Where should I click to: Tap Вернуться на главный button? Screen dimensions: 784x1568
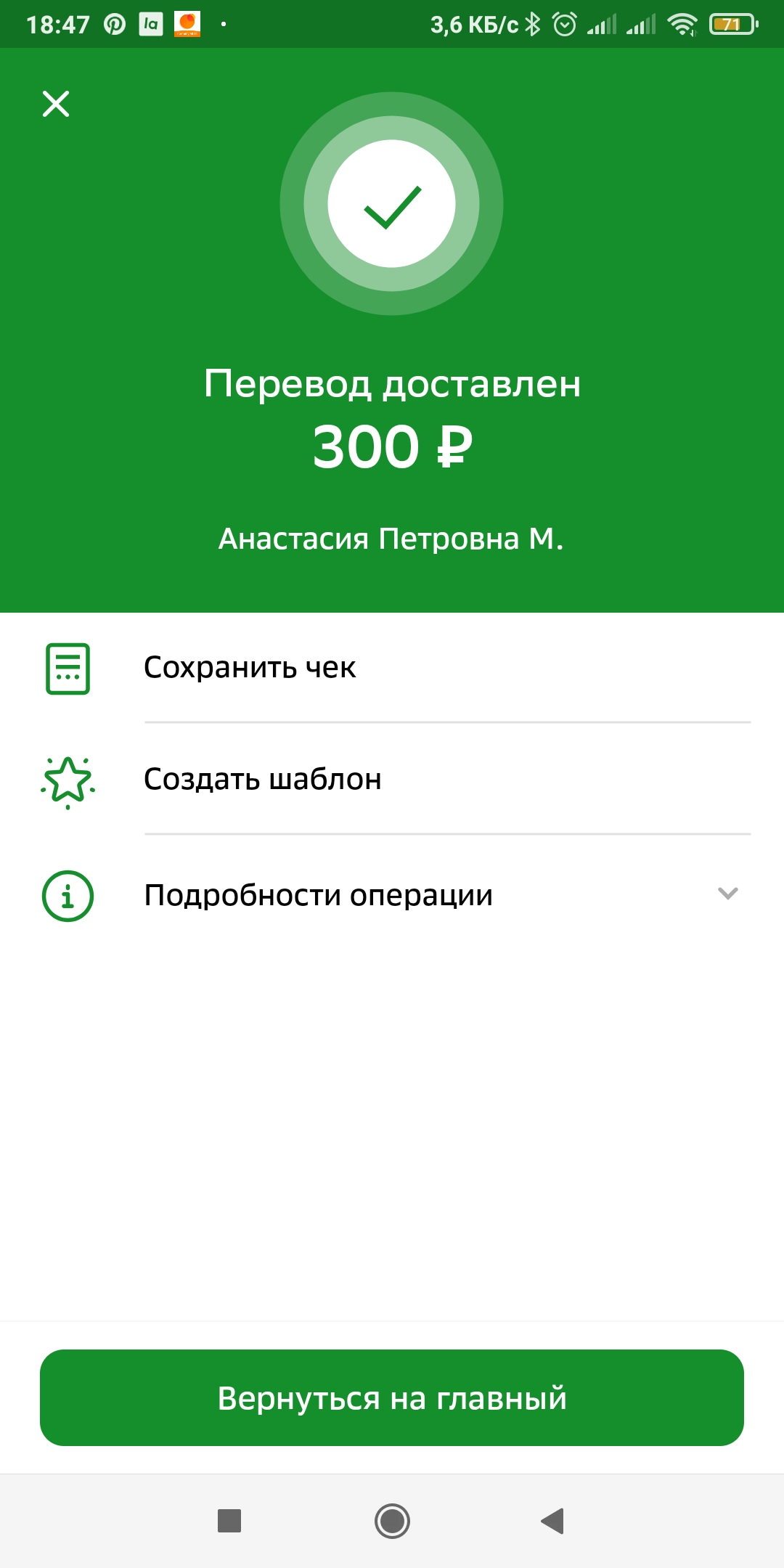[392, 1397]
